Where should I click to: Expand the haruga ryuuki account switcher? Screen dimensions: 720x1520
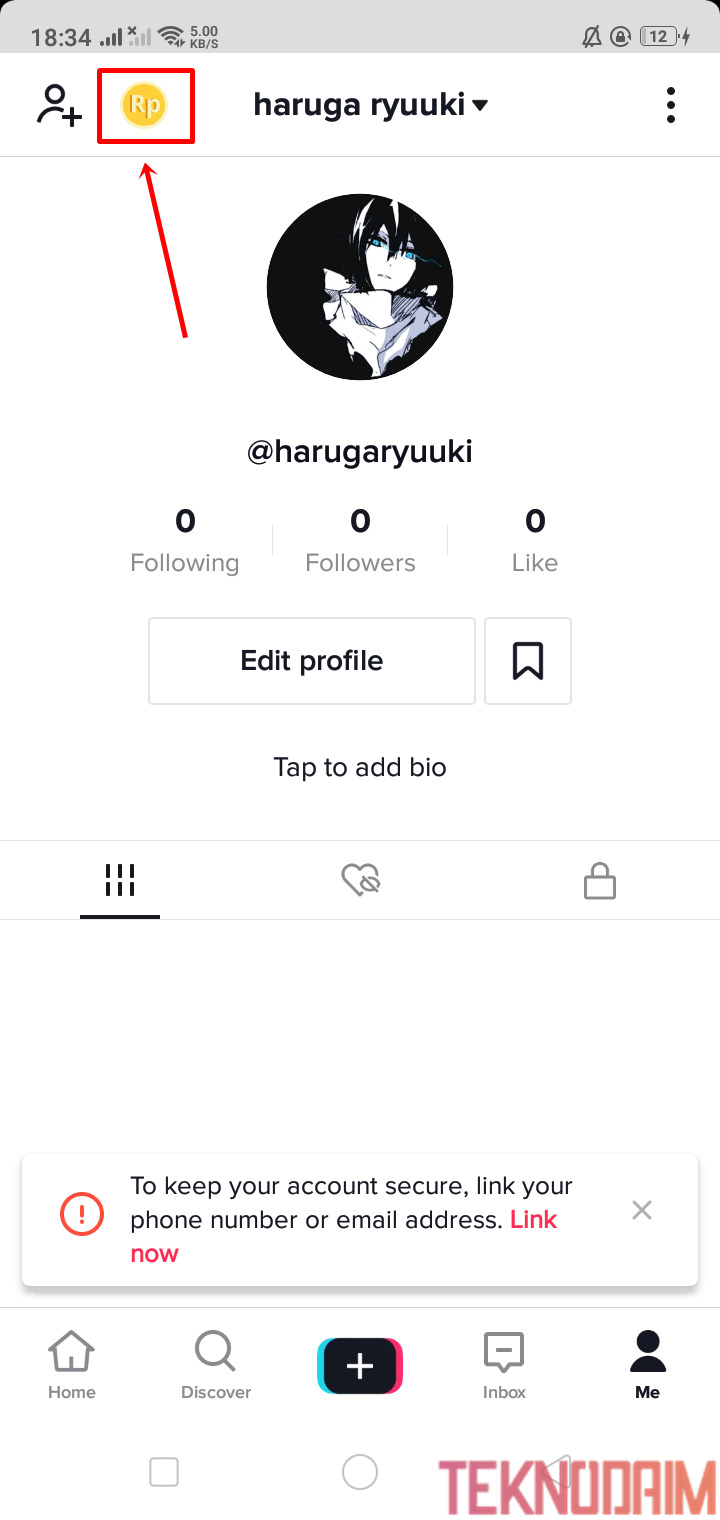370,104
